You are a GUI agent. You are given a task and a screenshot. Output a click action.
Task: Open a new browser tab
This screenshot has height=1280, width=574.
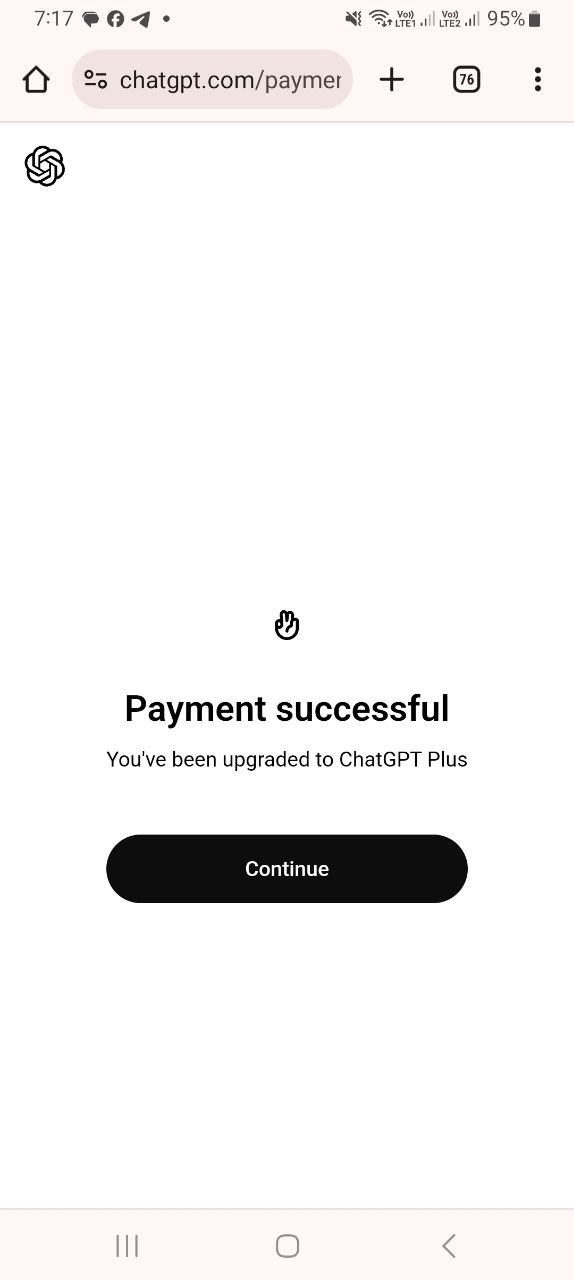click(x=392, y=80)
